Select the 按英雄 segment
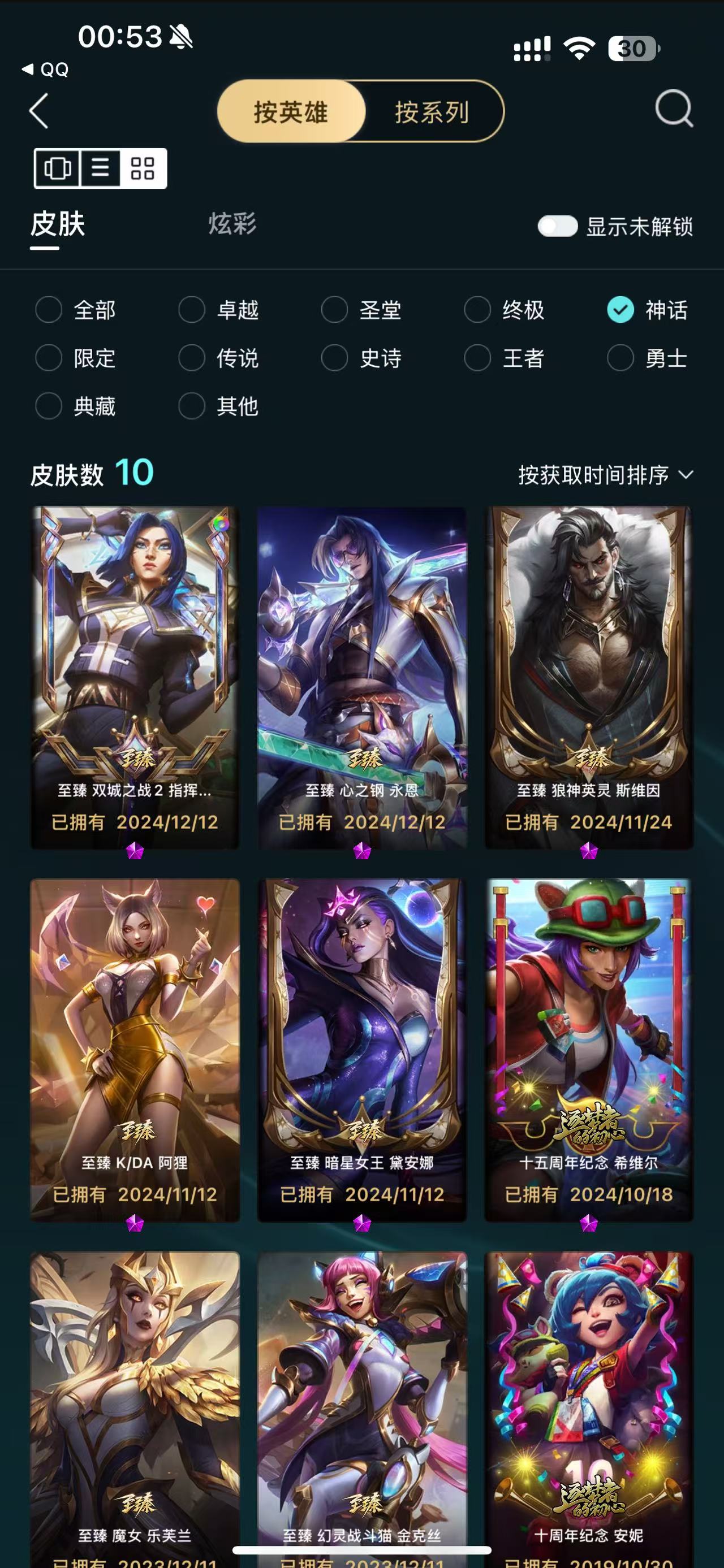The image size is (724, 1568). pyautogui.click(x=291, y=112)
